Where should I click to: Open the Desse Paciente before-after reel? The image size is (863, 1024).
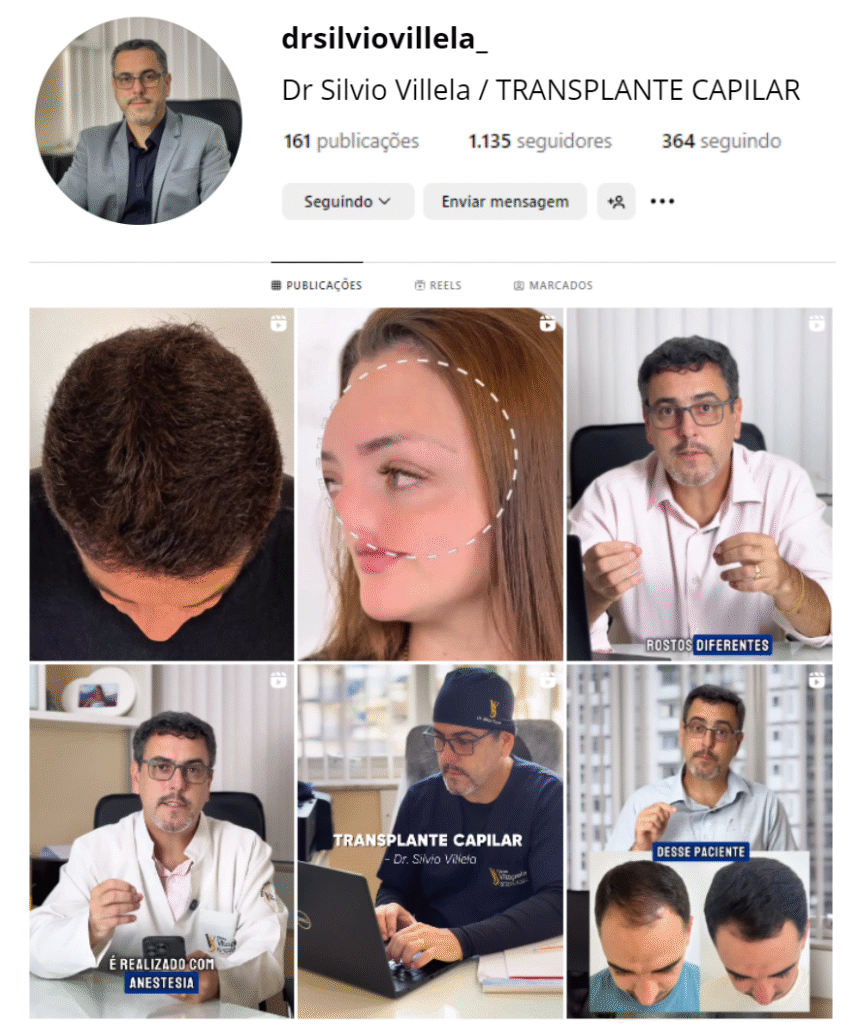pos(699,840)
